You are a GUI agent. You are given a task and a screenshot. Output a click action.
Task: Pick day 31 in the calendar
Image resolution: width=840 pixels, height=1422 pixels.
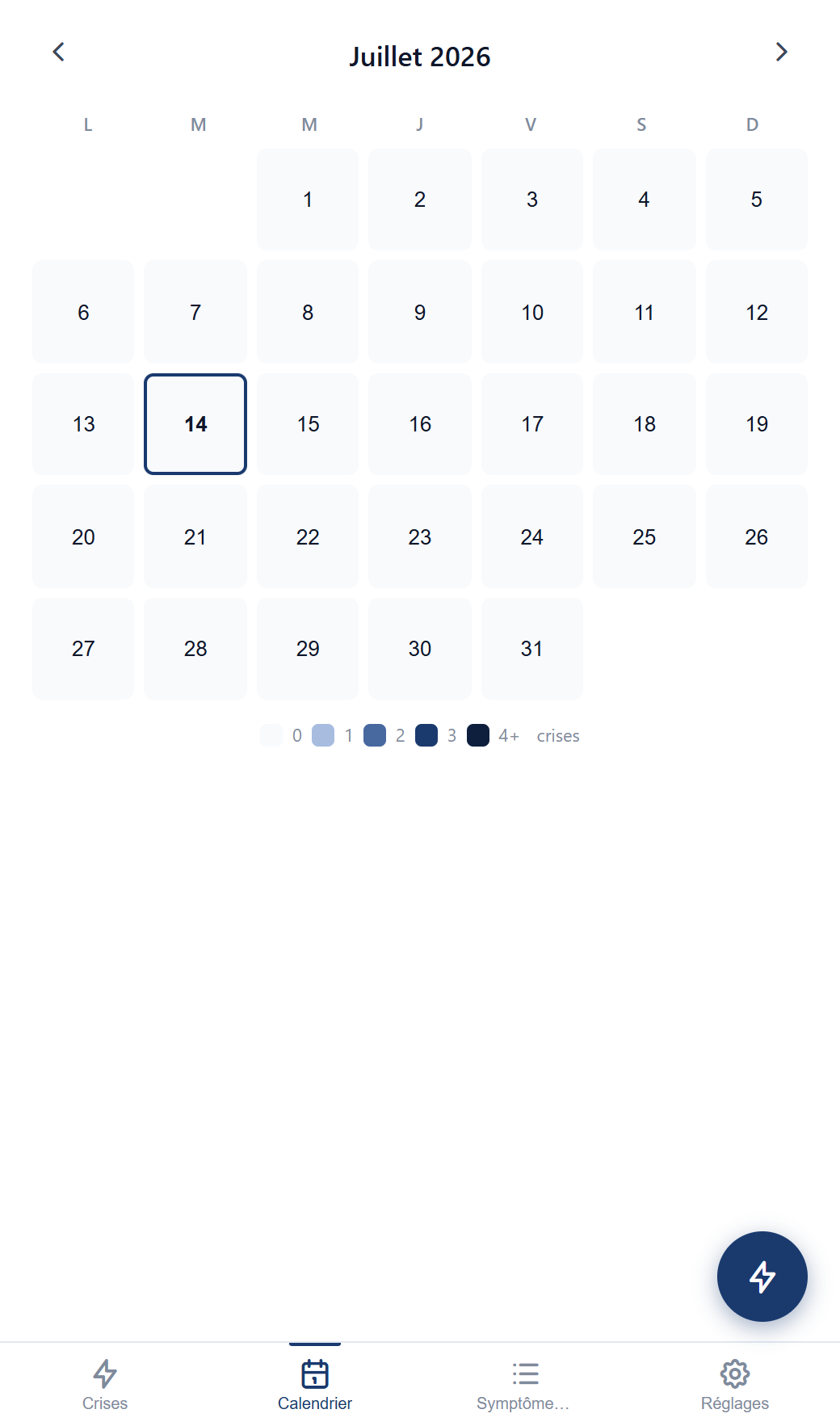532,649
